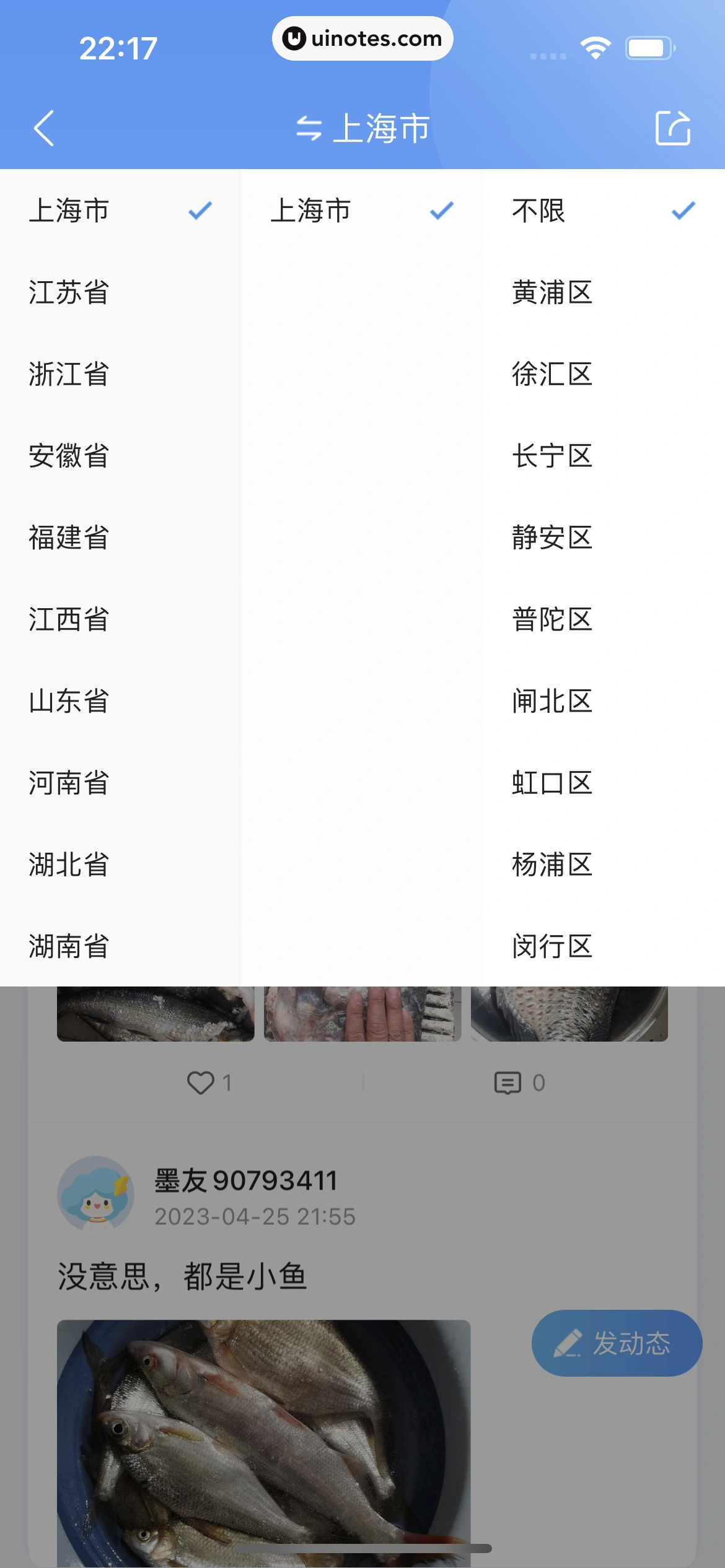This screenshot has height=1568, width=725.
Task: Select 安徽省 province
Action: click(69, 456)
